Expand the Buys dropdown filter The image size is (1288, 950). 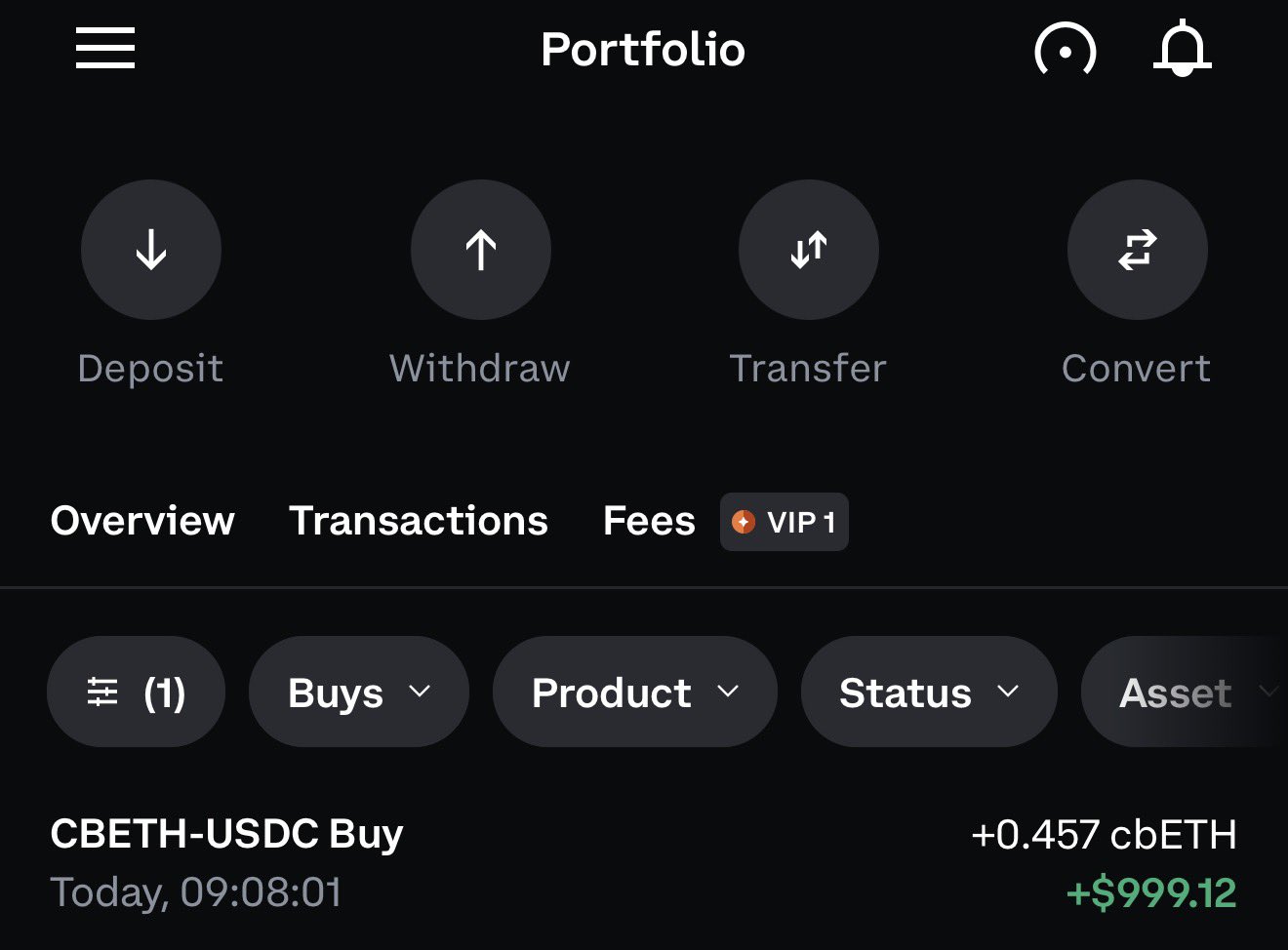click(x=358, y=693)
